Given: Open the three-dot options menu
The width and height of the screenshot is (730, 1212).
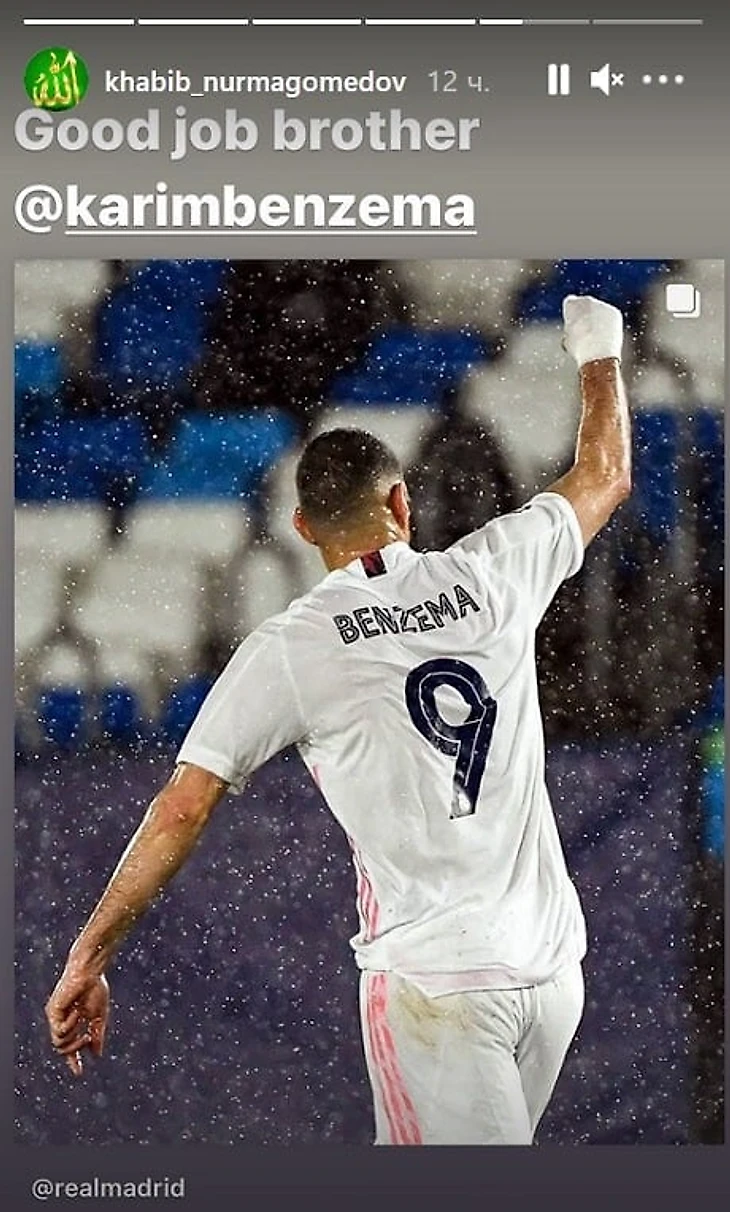Looking at the screenshot, I should (662, 80).
